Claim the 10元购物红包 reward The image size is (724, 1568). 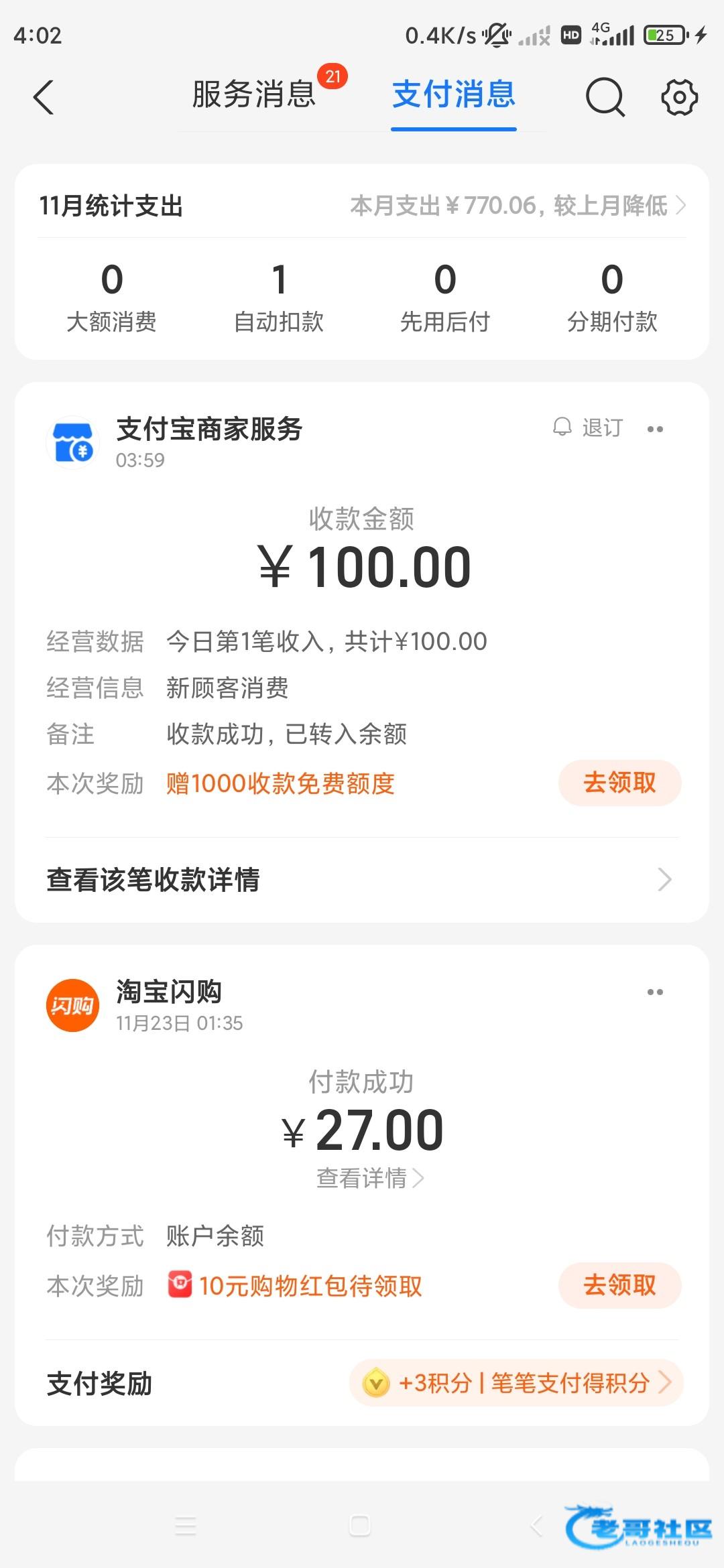(x=619, y=1285)
